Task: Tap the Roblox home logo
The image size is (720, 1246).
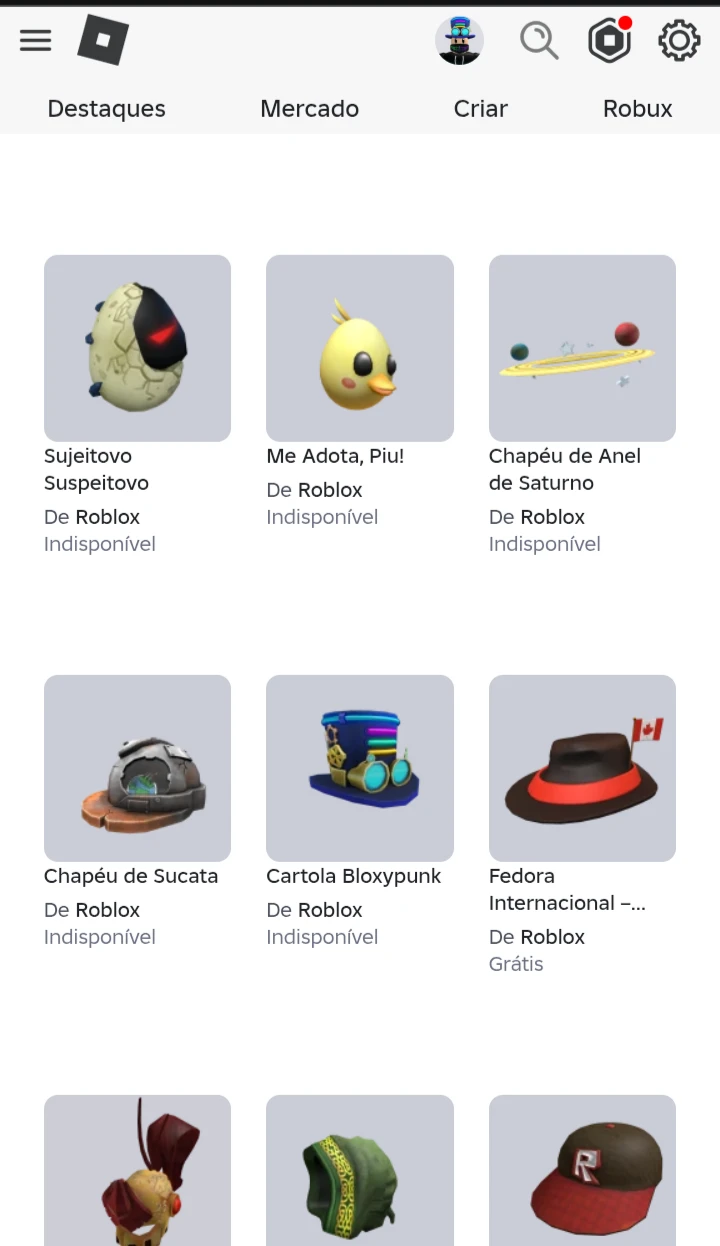Action: [104, 40]
